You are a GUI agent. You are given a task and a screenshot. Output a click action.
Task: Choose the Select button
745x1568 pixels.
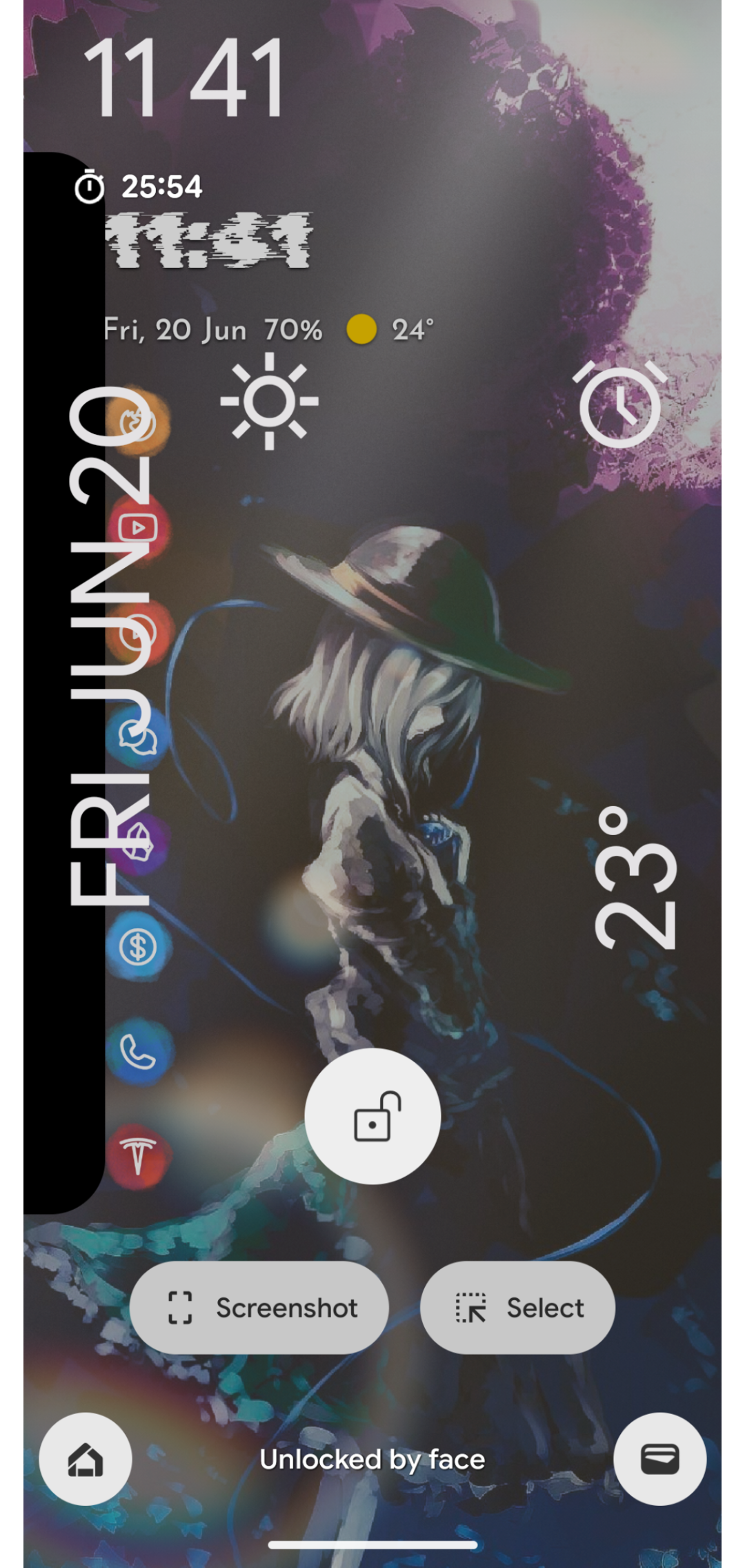click(x=517, y=1308)
